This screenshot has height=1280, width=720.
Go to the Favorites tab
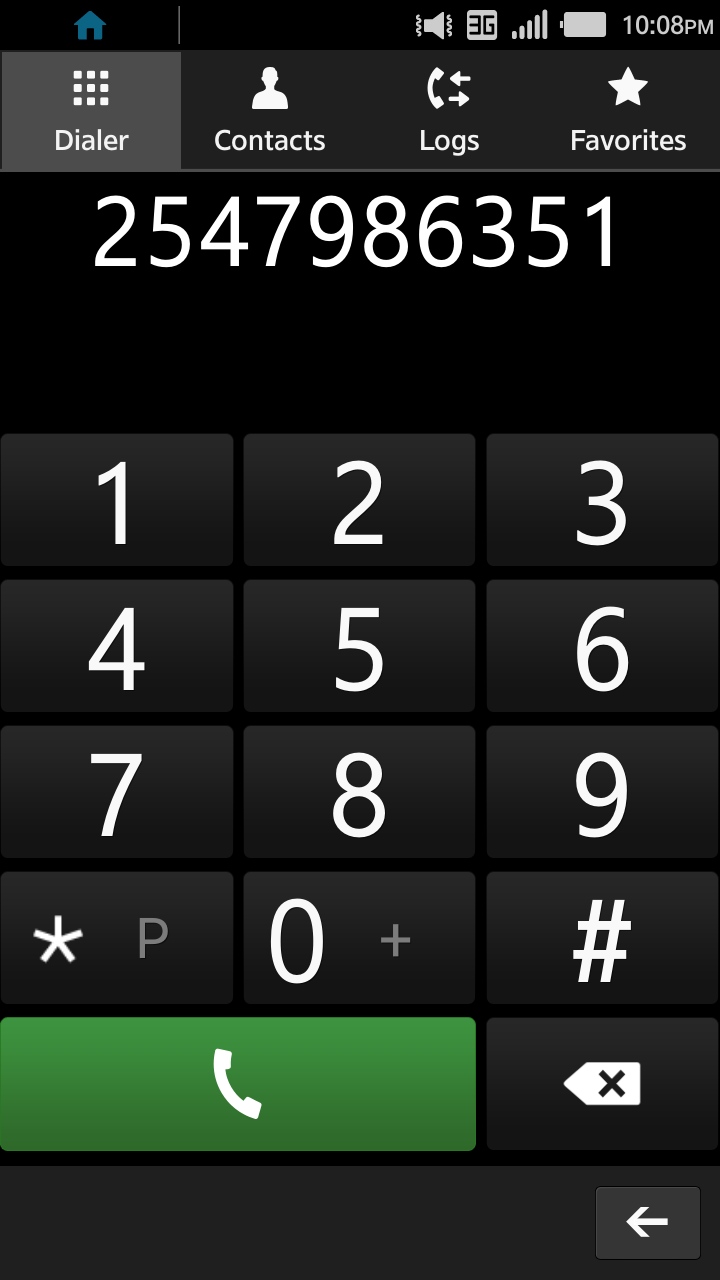pyautogui.click(x=629, y=111)
